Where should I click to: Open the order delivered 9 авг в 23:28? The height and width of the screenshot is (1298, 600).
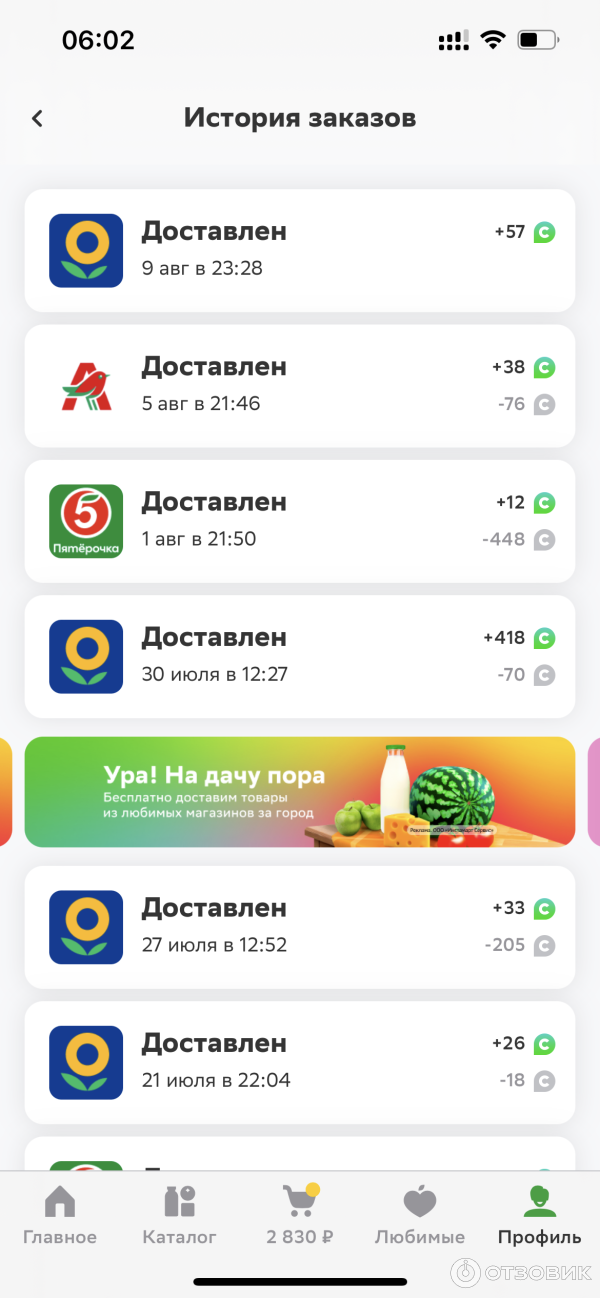300,250
